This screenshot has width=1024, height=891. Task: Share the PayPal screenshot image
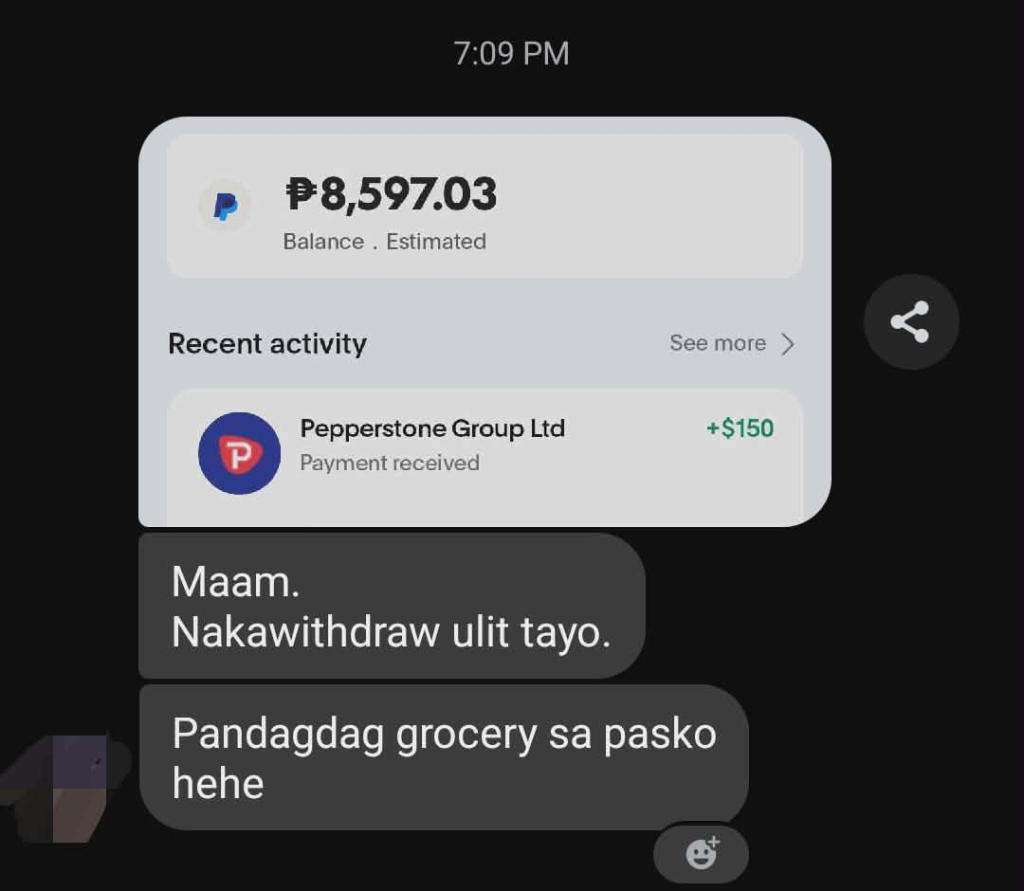(910, 322)
